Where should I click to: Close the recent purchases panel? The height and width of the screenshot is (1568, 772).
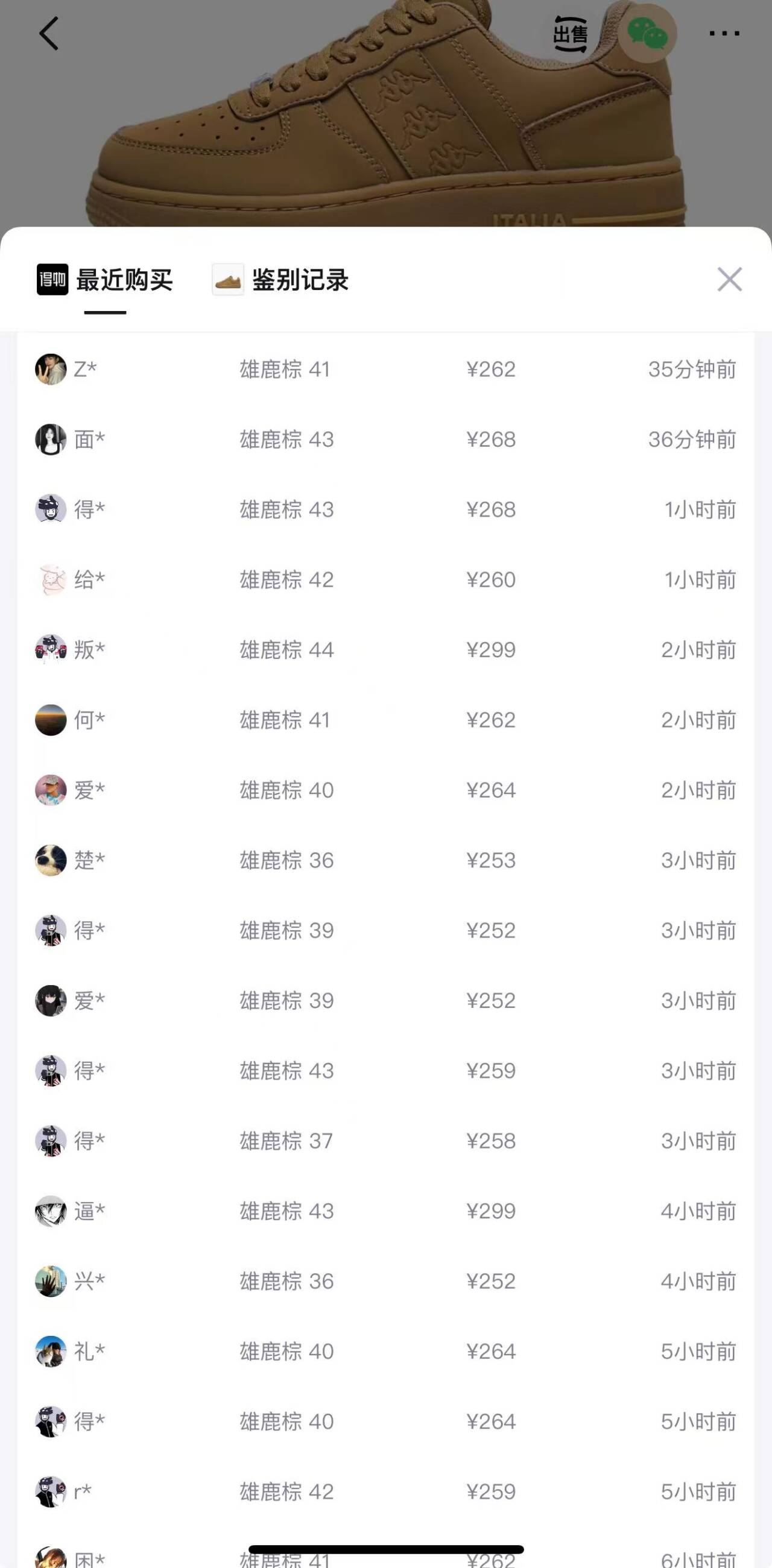729,279
